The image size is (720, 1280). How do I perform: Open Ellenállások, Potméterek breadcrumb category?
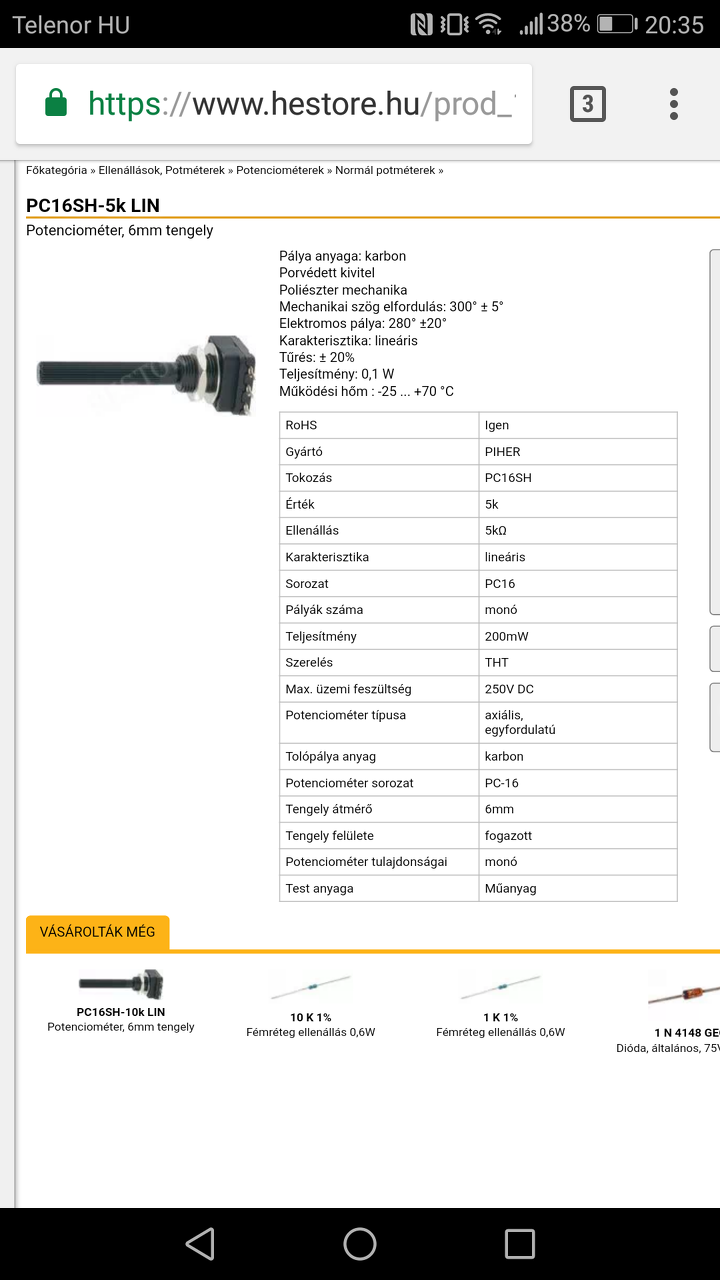161,171
